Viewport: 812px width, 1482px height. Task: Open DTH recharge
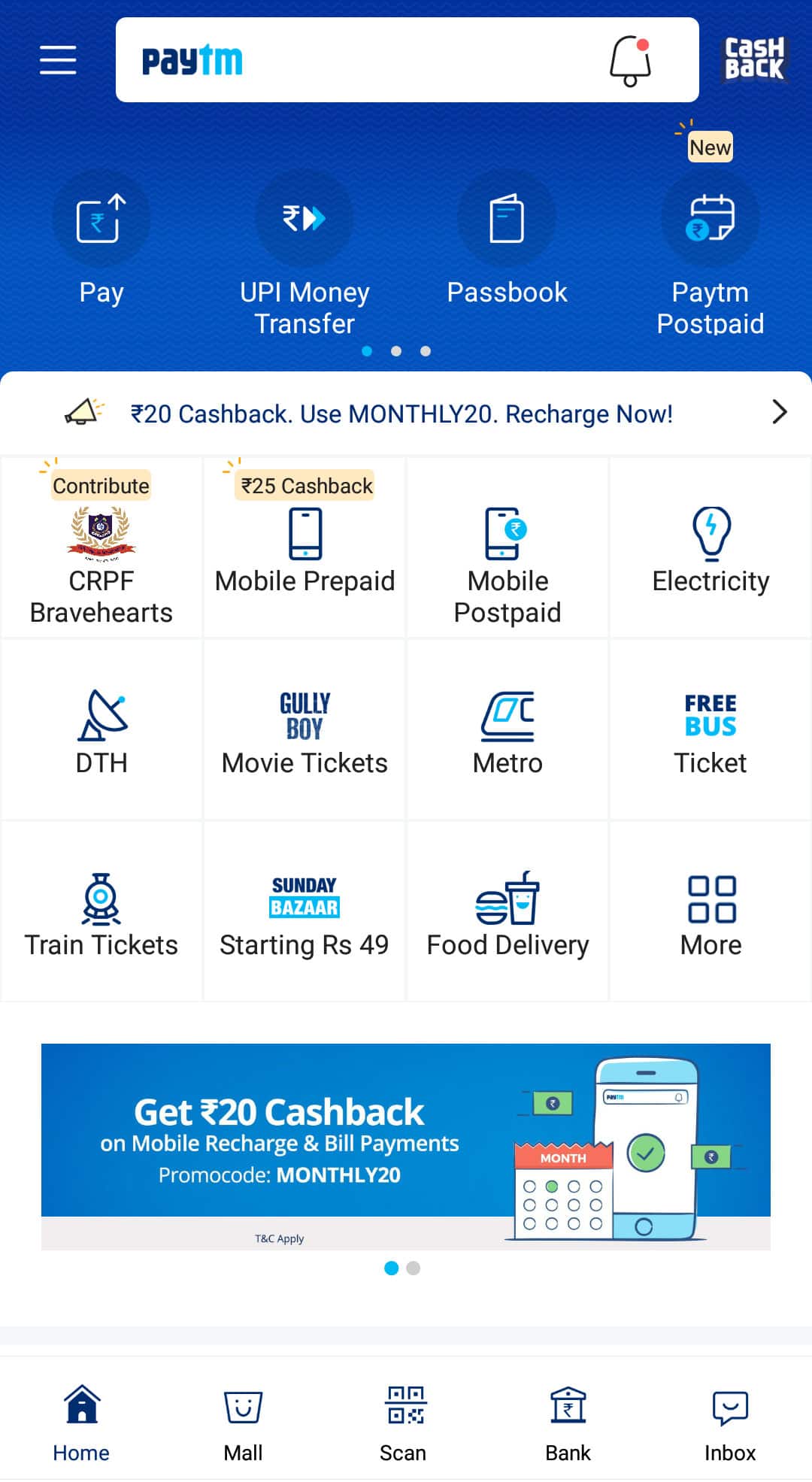pos(101,730)
